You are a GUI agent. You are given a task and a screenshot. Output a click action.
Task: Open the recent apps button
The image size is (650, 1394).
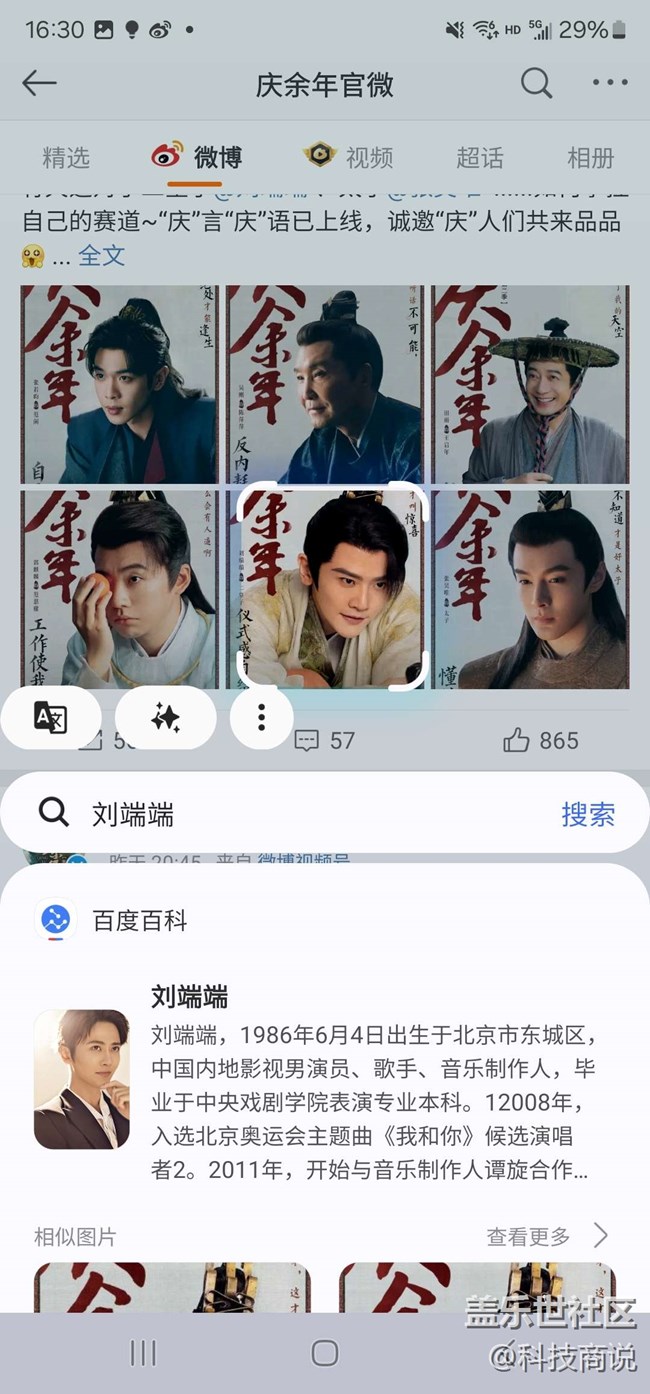point(143,1353)
